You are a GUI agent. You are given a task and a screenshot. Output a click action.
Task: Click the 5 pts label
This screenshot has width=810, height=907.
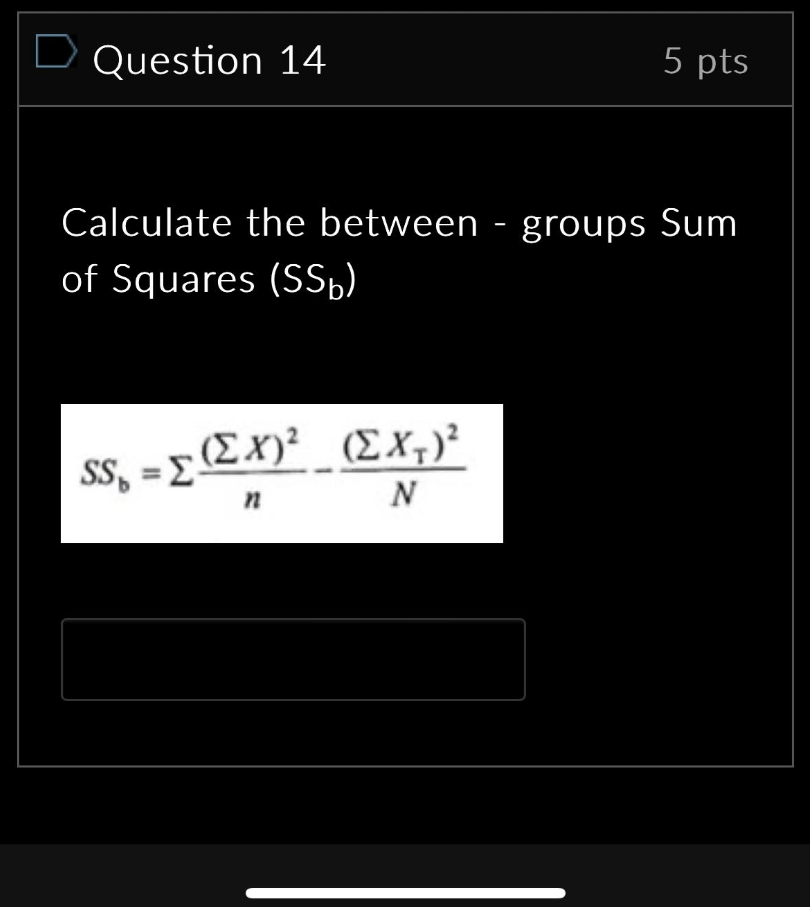[708, 61]
